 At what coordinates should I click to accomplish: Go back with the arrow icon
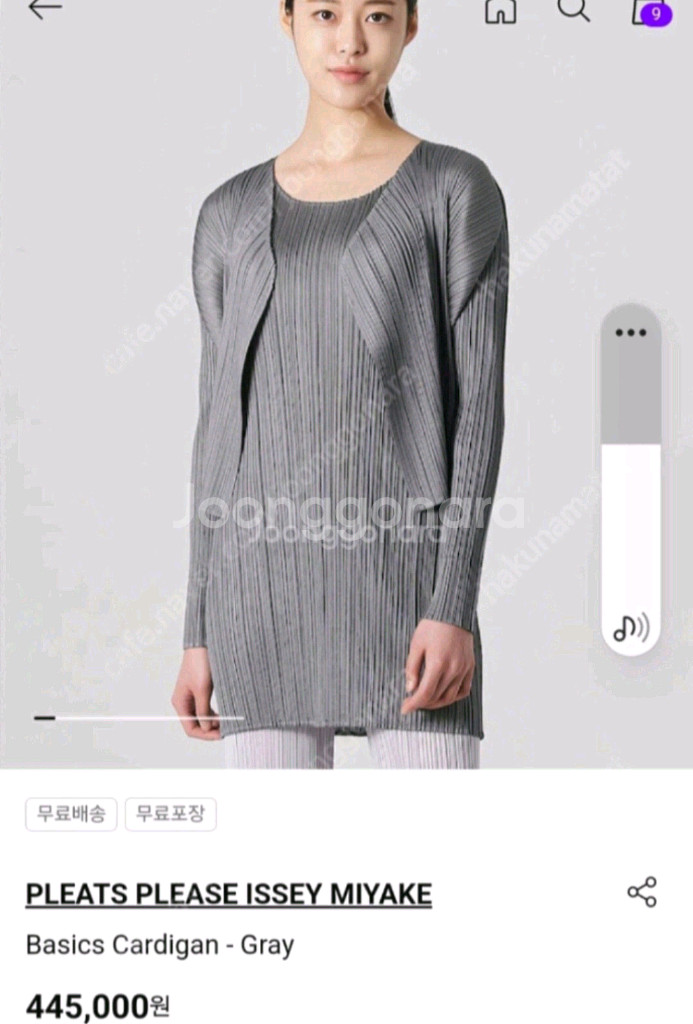click(45, 8)
